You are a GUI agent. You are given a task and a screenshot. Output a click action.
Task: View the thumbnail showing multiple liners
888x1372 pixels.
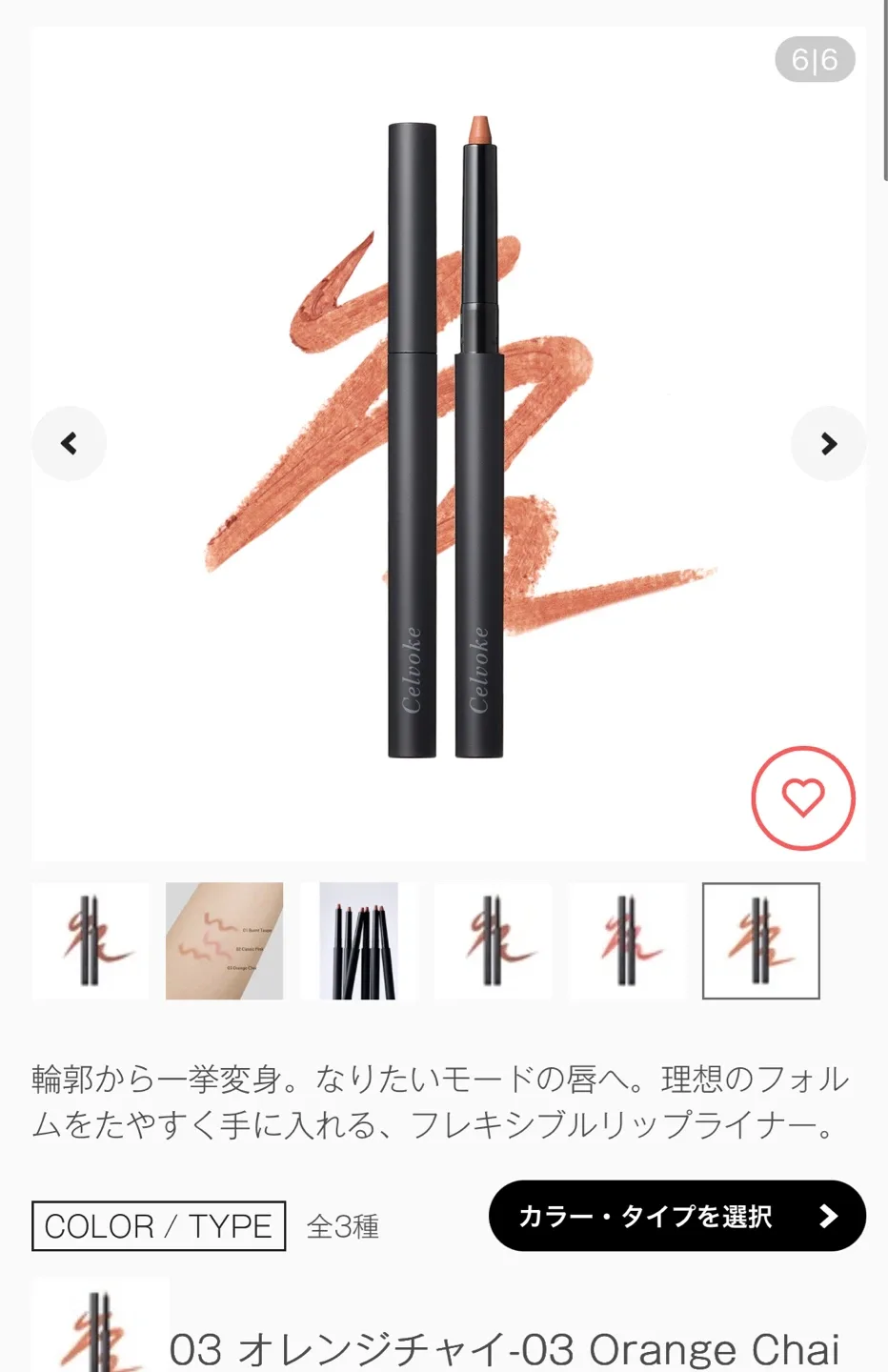tap(359, 940)
